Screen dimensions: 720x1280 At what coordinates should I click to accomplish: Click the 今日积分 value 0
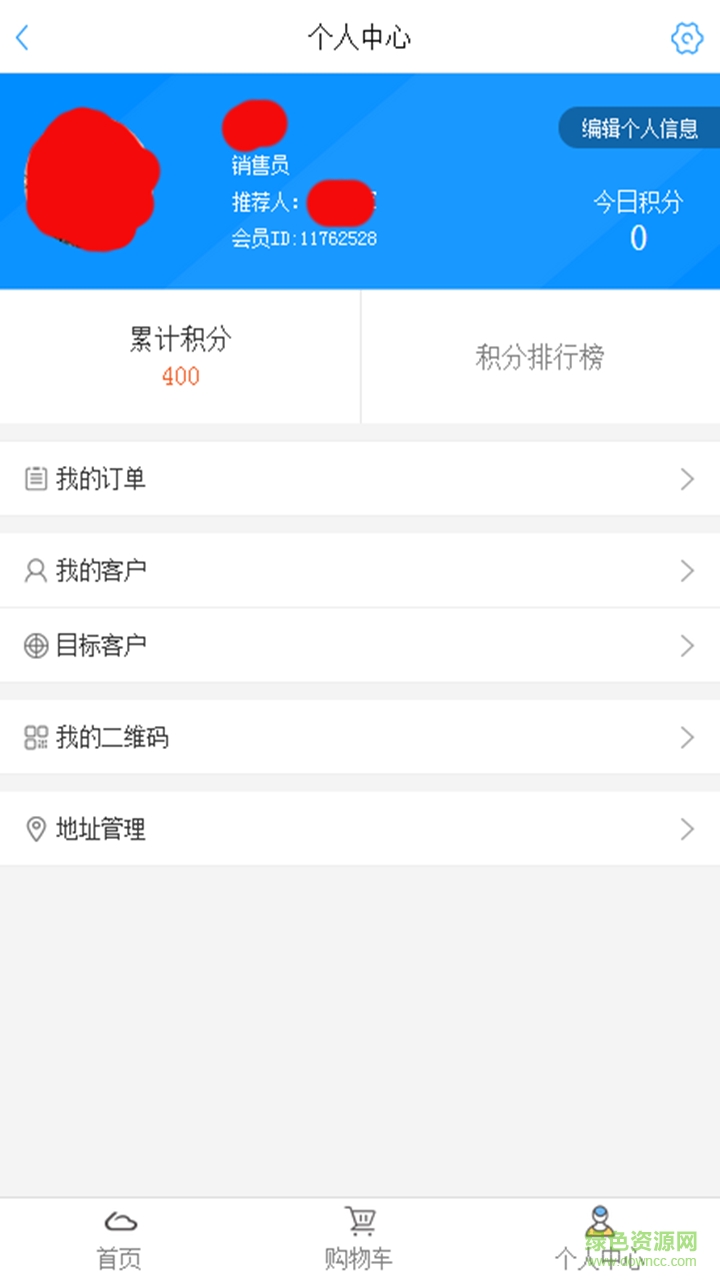pos(637,239)
